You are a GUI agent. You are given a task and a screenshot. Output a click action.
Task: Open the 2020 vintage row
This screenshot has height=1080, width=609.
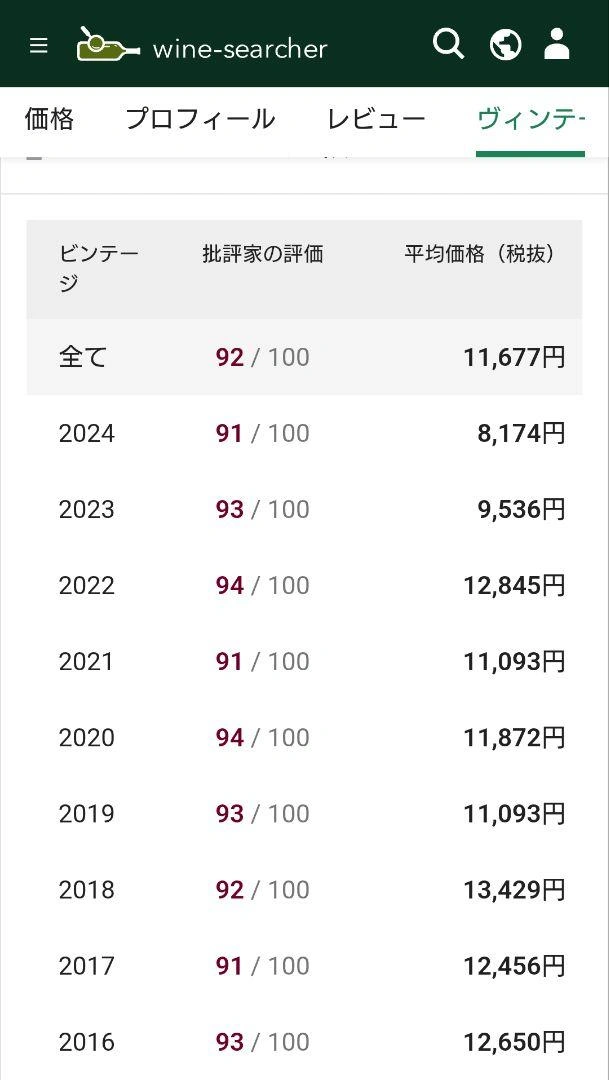coord(304,738)
